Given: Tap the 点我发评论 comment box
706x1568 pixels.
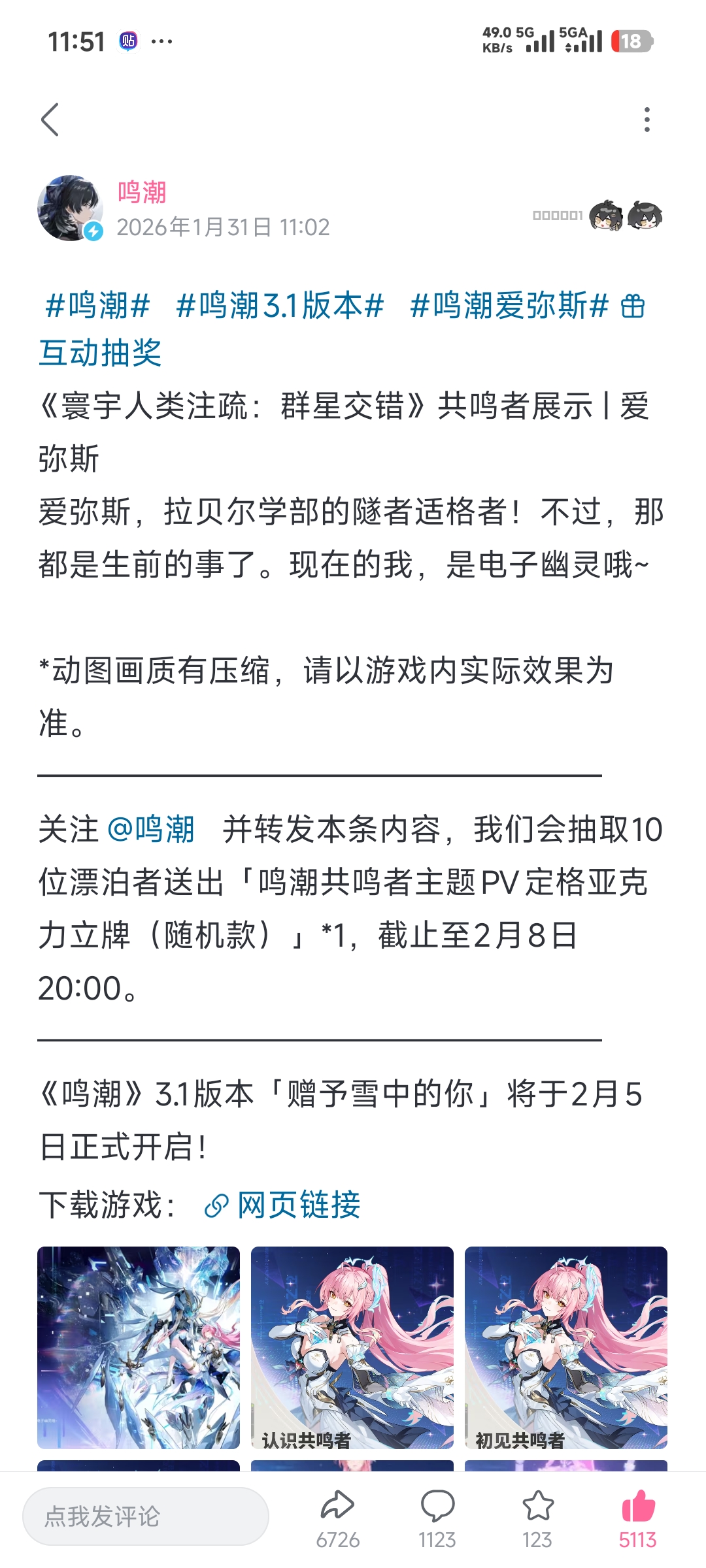Looking at the screenshot, I should pyautogui.click(x=145, y=1516).
